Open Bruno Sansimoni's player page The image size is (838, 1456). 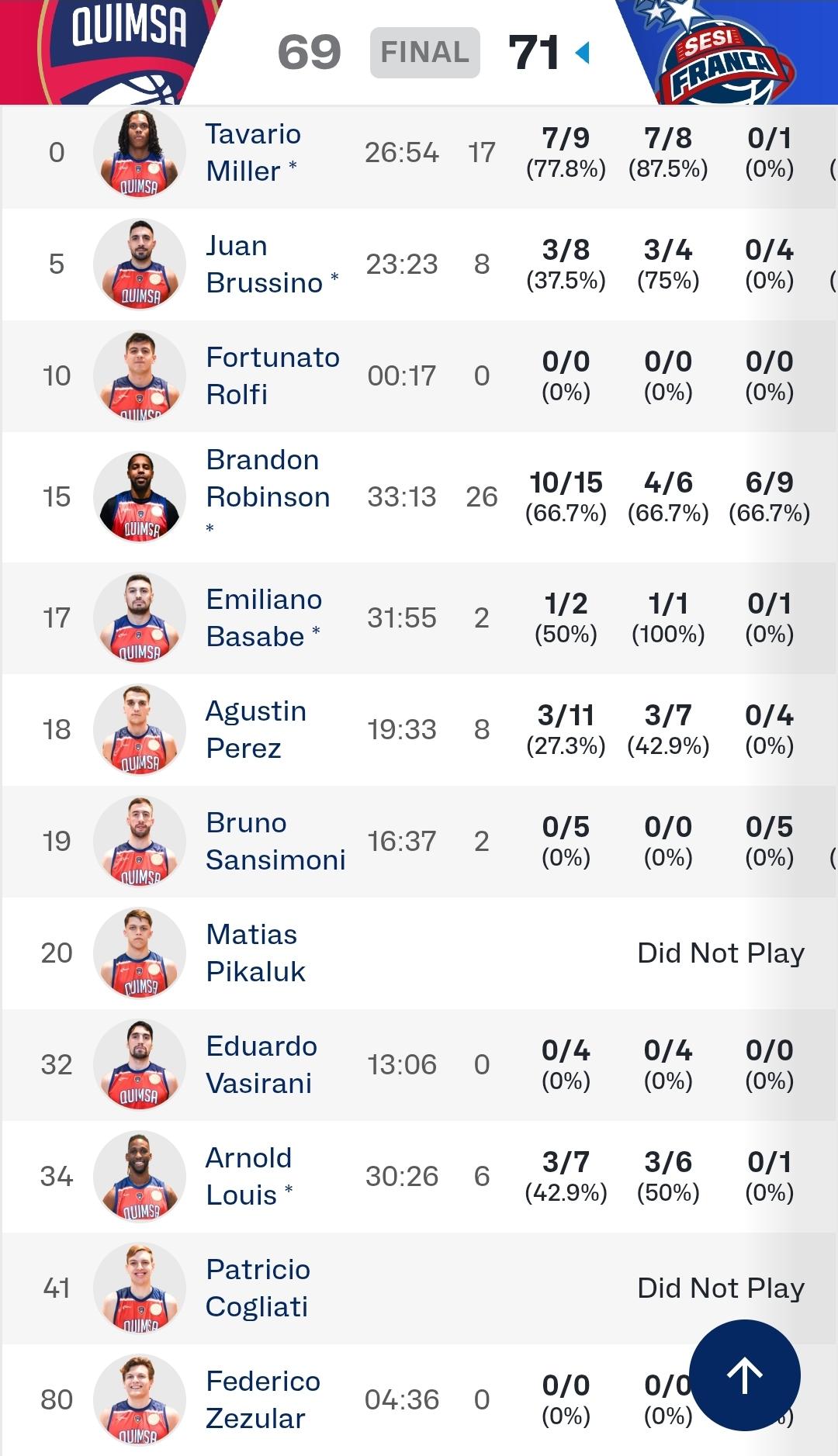275,841
